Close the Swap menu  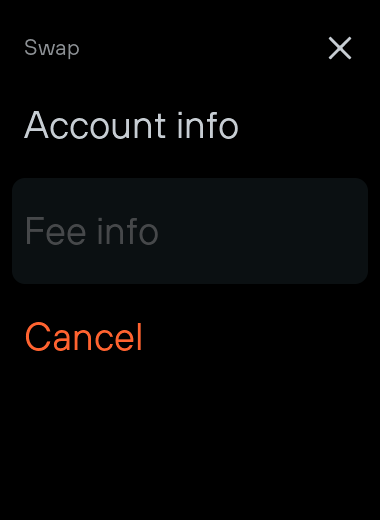tap(340, 48)
